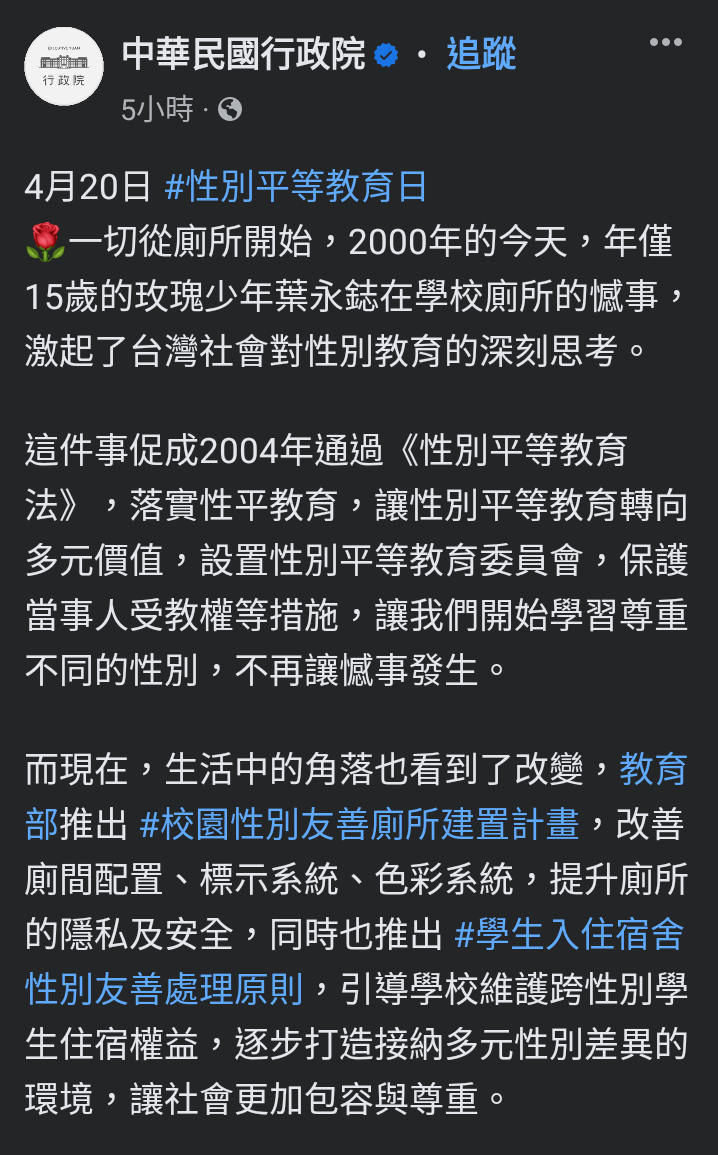This screenshot has width=718, height=1155.
Task: Open the three-dot post options menu
Action: coord(665,42)
